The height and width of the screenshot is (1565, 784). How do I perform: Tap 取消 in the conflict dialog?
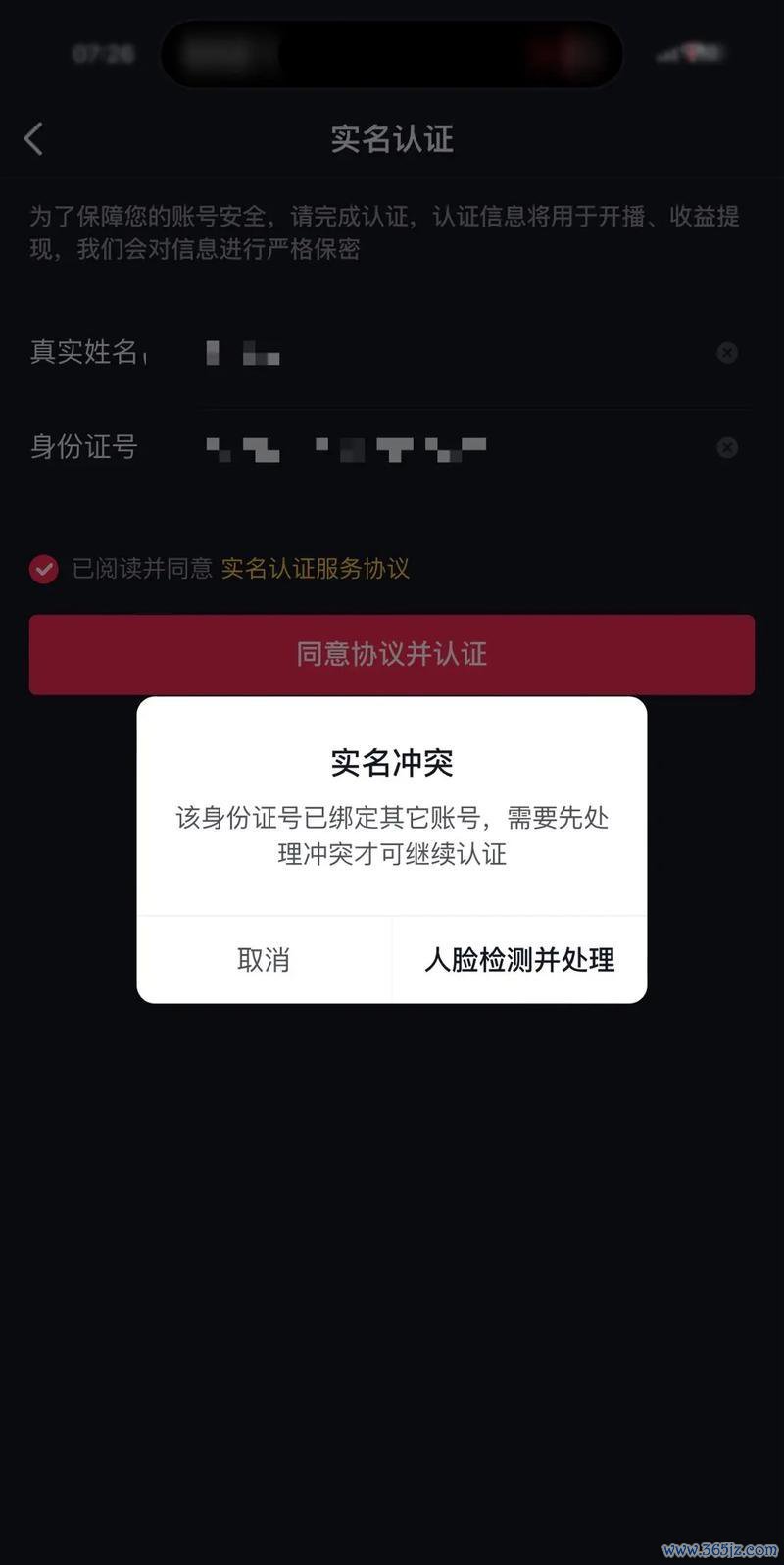(x=264, y=959)
